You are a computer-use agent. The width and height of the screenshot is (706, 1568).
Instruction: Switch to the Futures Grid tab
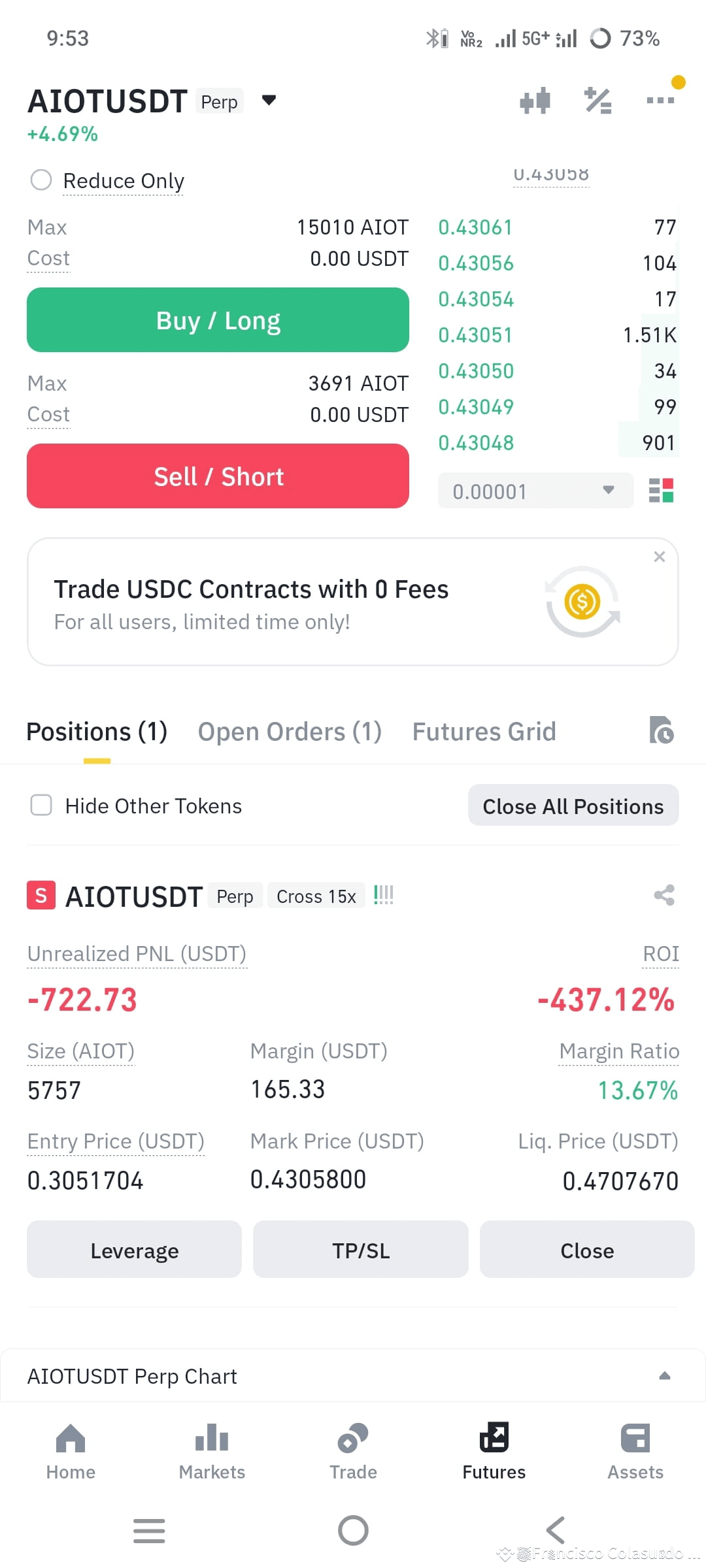coord(484,732)
